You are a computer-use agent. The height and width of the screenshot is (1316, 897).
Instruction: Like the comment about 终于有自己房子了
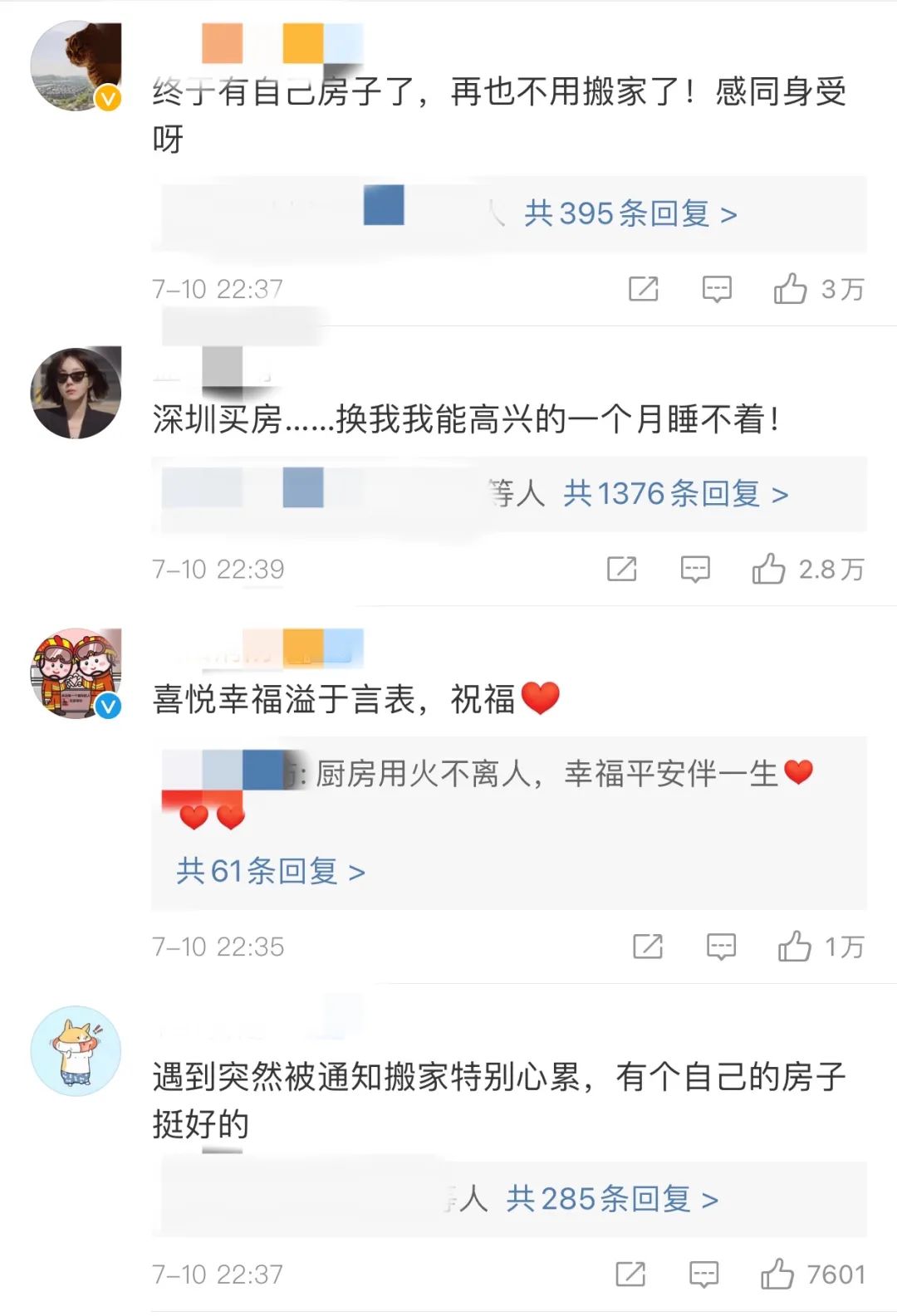(x=790, y=289)
